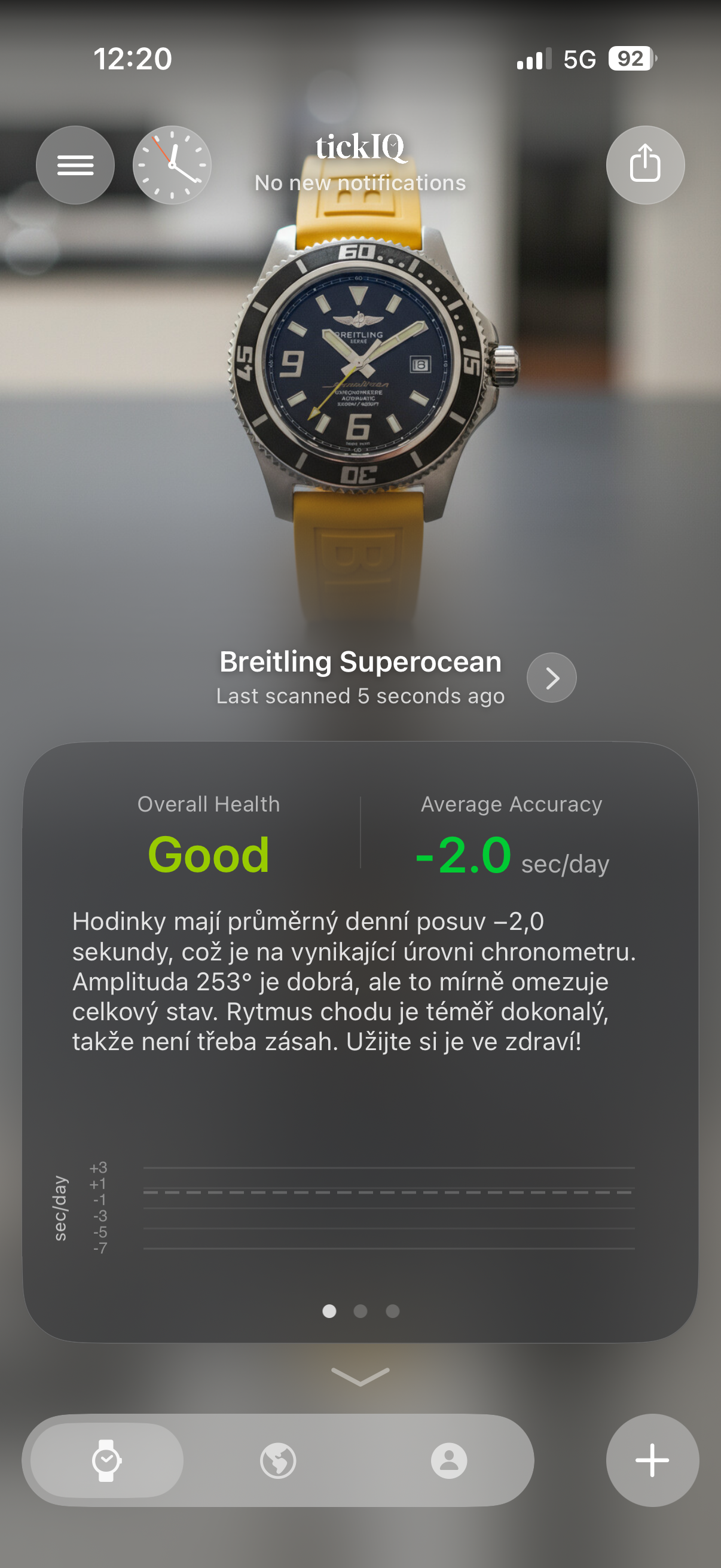The image size is (721, 1568).
Task: Select the second page indicator dot
Action: (x=360, y=1311)
